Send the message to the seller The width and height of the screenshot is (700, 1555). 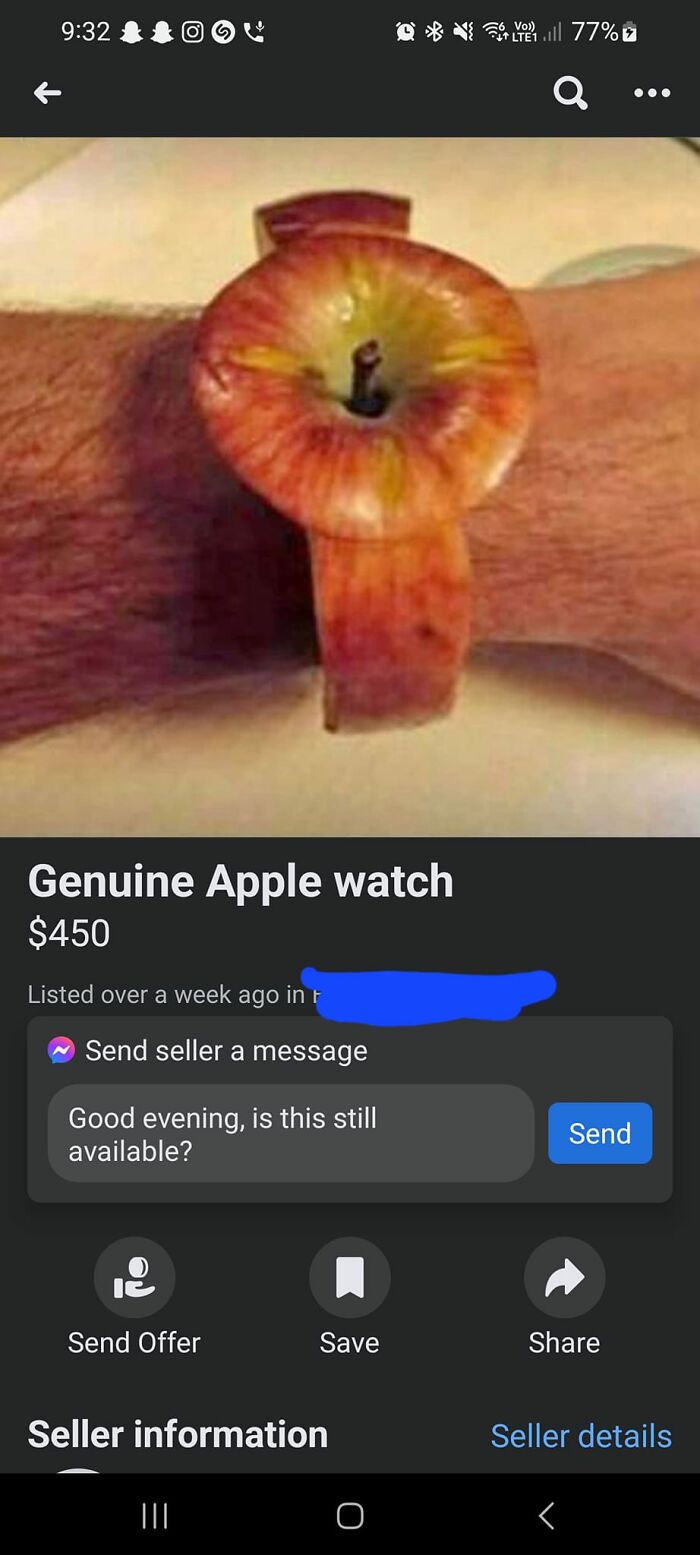click(600, 1133)
